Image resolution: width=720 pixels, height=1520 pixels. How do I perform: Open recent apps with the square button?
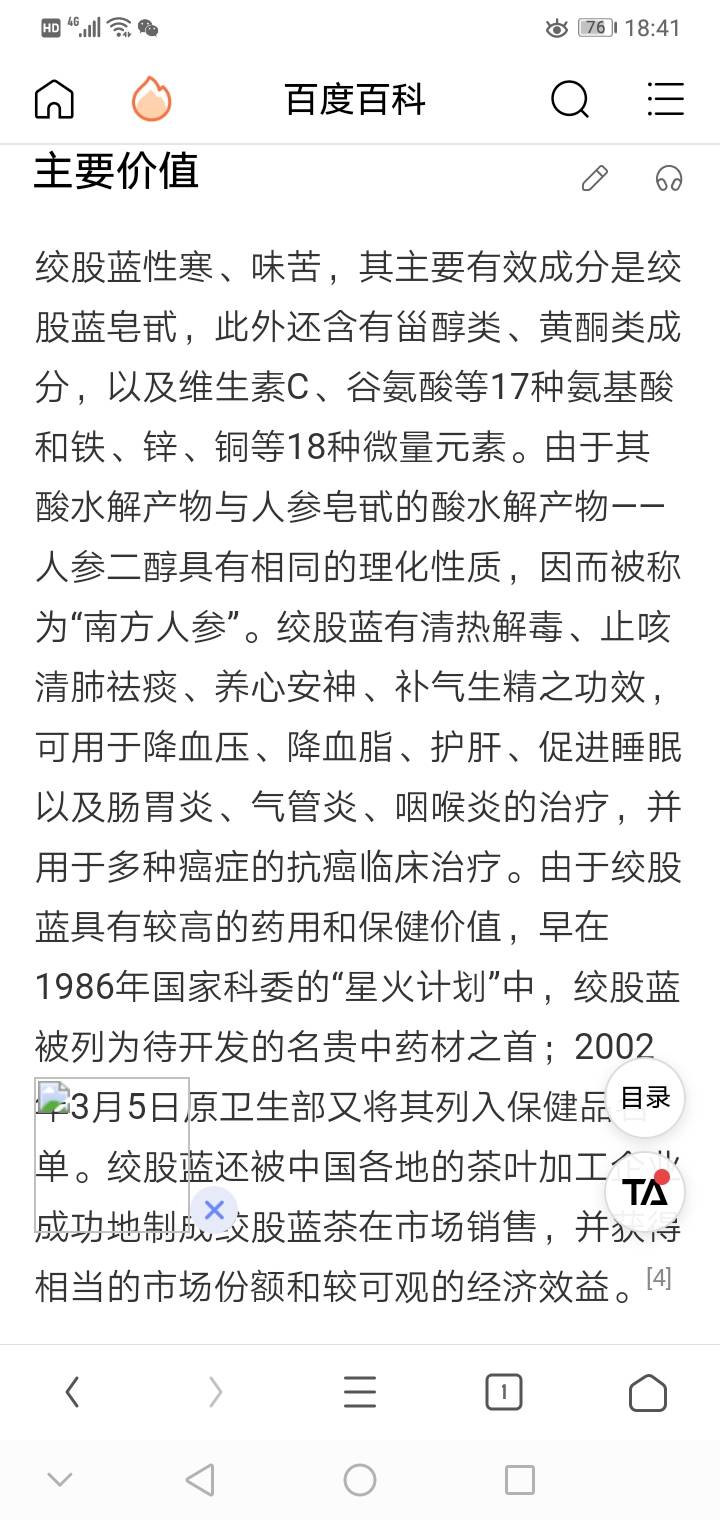pos(519,1479)
